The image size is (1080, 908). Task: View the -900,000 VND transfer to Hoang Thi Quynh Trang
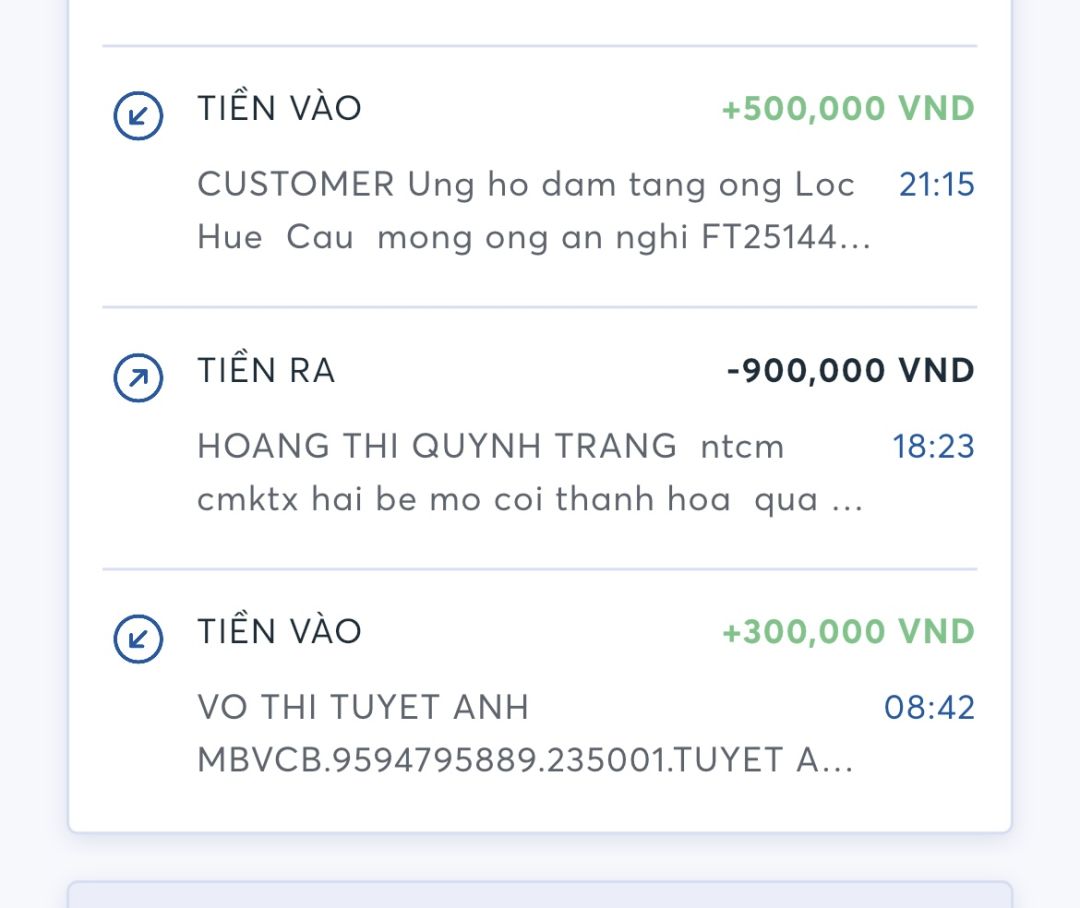(540, 438)
